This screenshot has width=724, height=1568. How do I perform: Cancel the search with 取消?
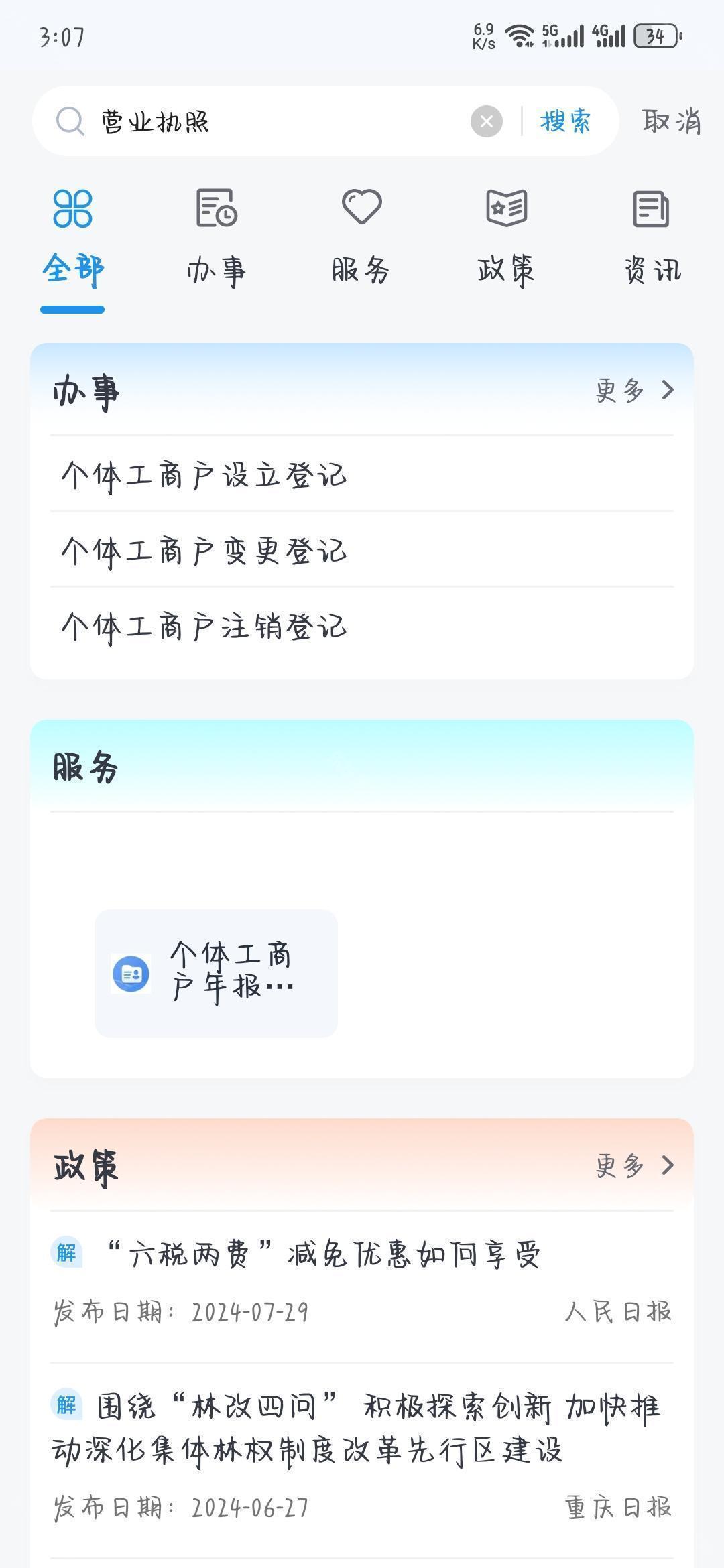670,121
